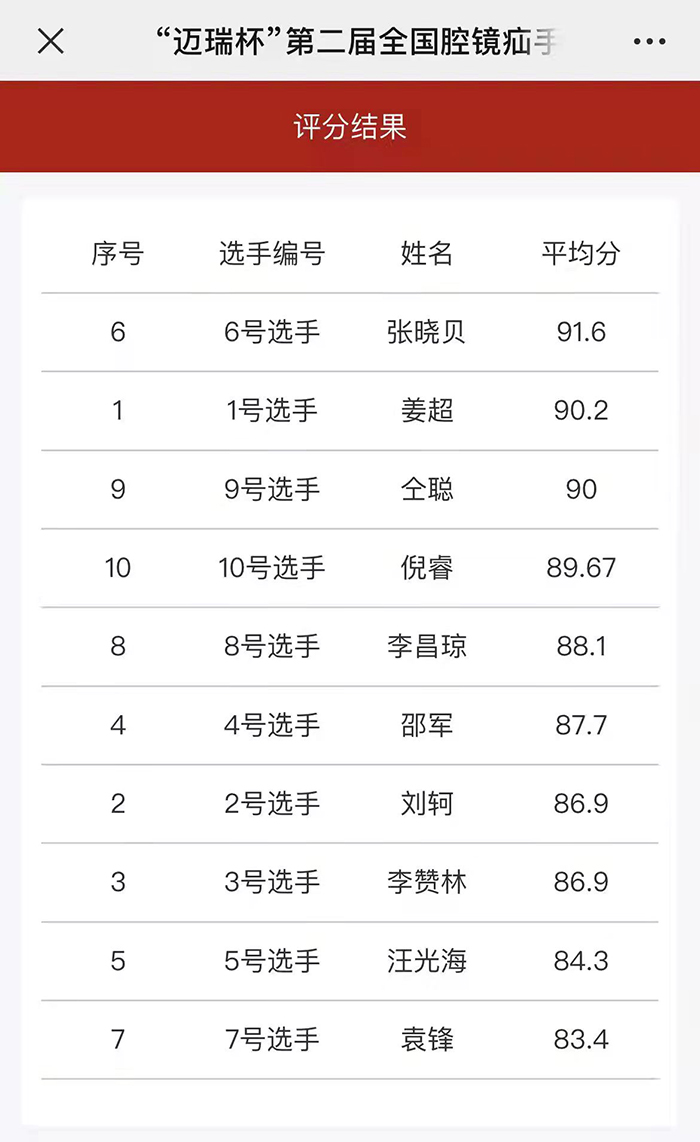700x1142 pixels.
Task: Close the contest results page
Action: 51,41
